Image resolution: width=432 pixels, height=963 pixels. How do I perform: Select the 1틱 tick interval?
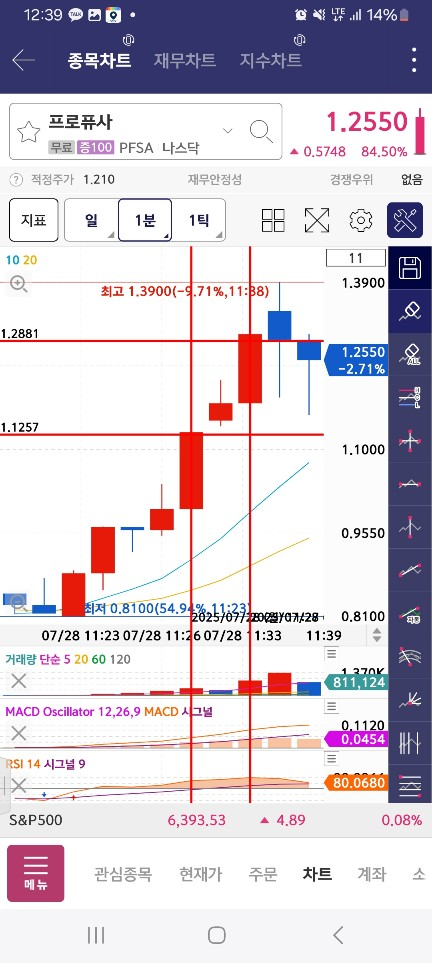(x=198, y=220)
